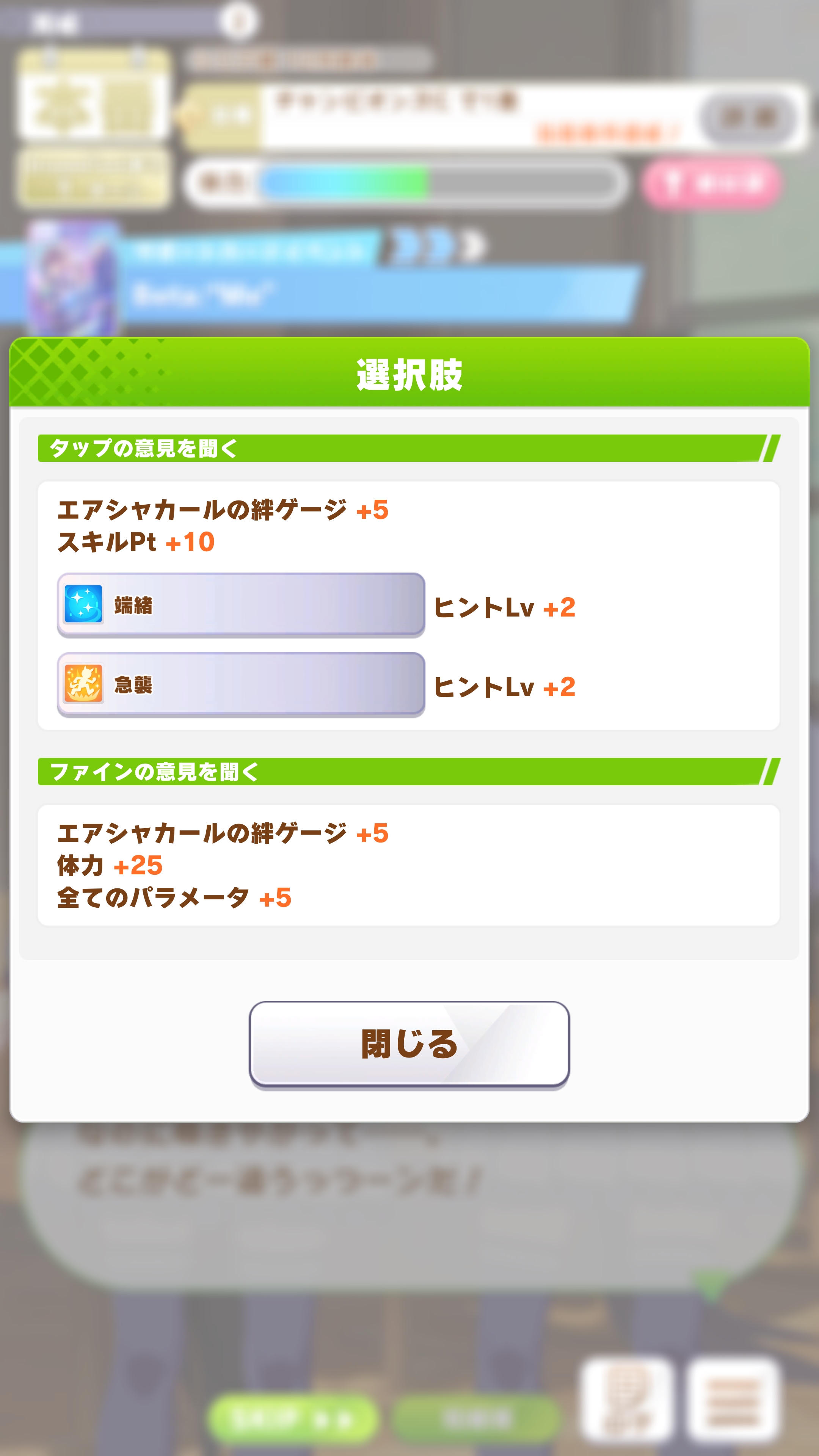Open the 急襲 skill details
The height and width of the screenshot is (1456, 819).
click(x=241, y=684)
